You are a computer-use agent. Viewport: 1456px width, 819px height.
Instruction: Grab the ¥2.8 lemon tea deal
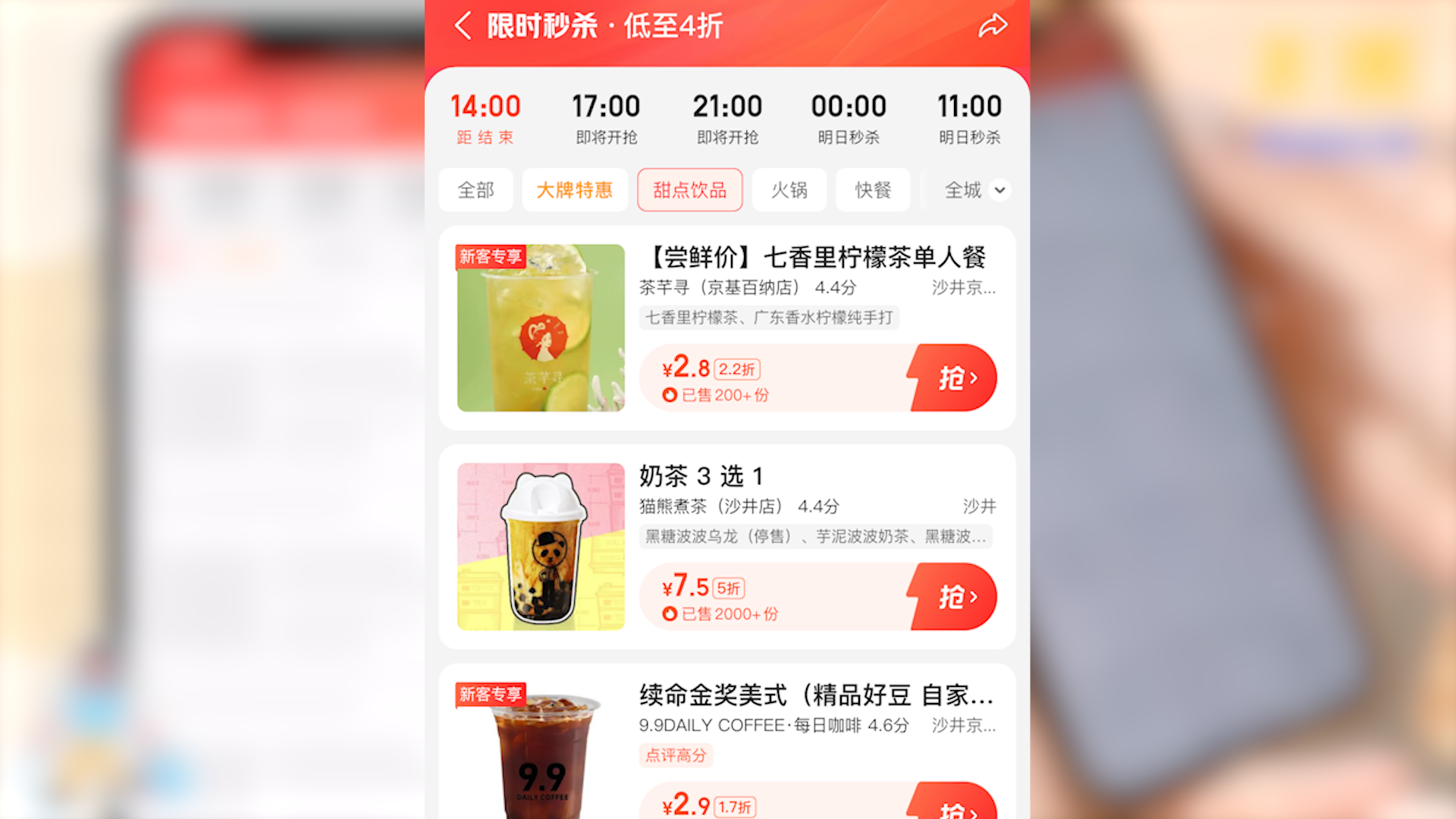(x=955, y=378)
